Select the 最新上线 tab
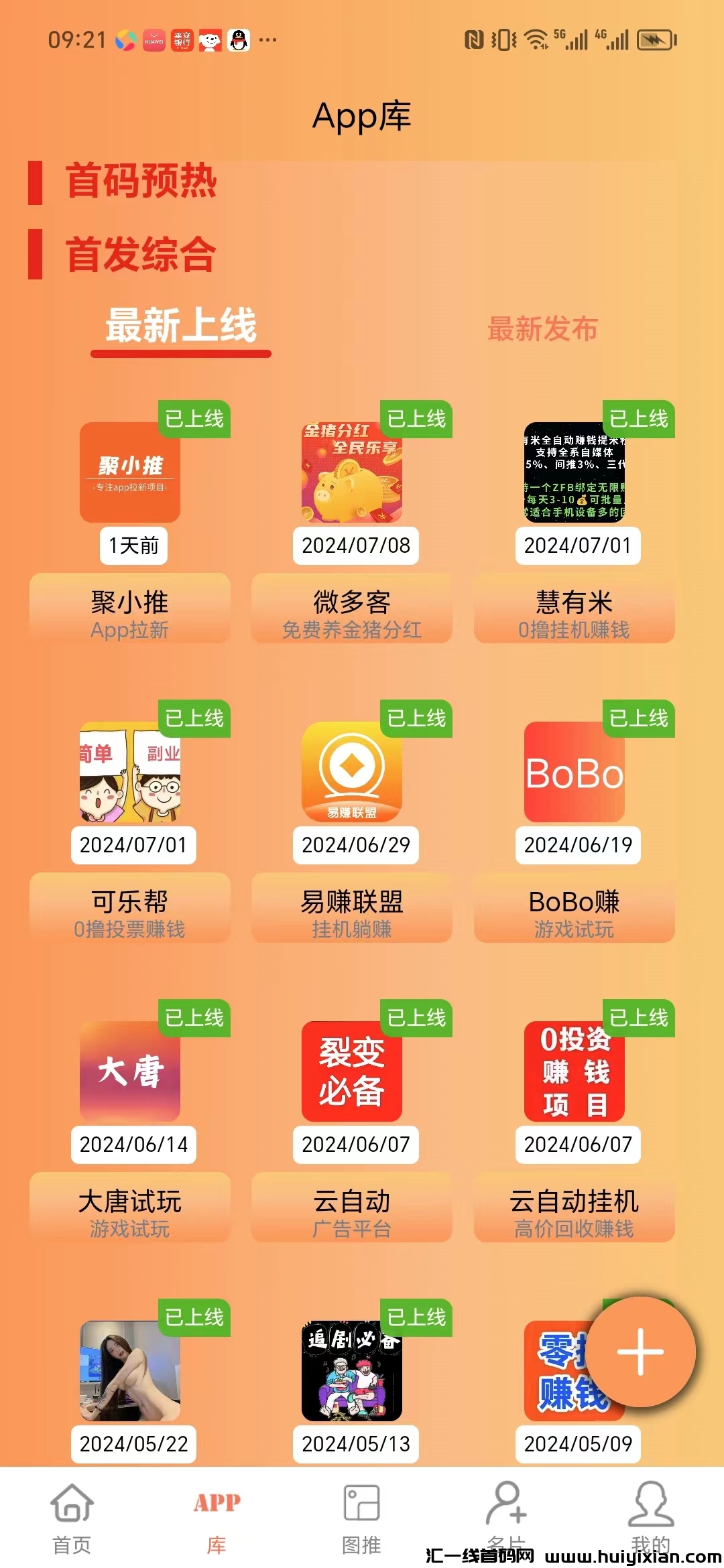The height and width of the screenshot is (1568, 724). pyautogui.click(x=181, y=326)
